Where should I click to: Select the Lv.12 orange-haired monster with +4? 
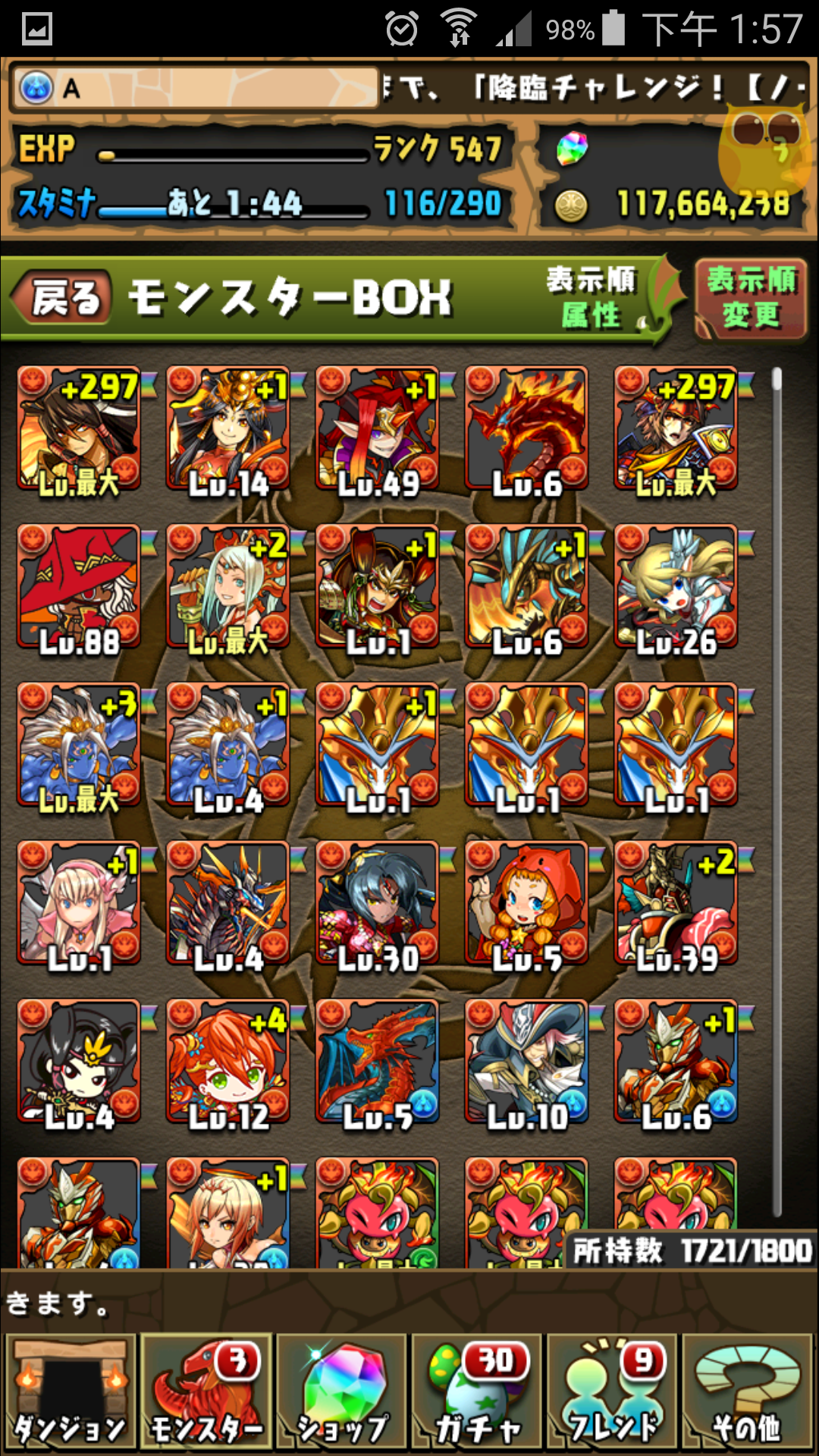228,1062
